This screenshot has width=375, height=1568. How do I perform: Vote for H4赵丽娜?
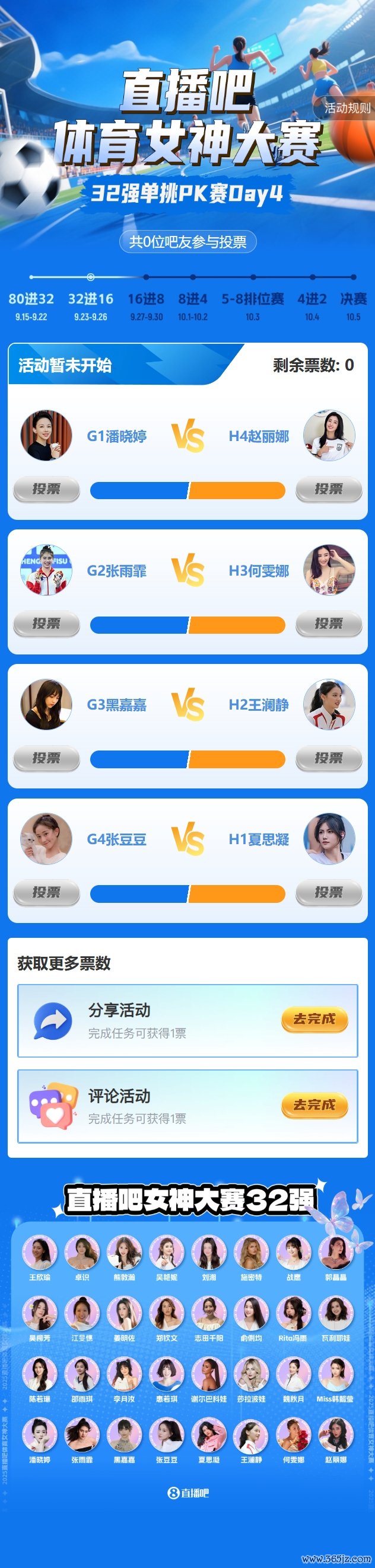coord(328,489)
